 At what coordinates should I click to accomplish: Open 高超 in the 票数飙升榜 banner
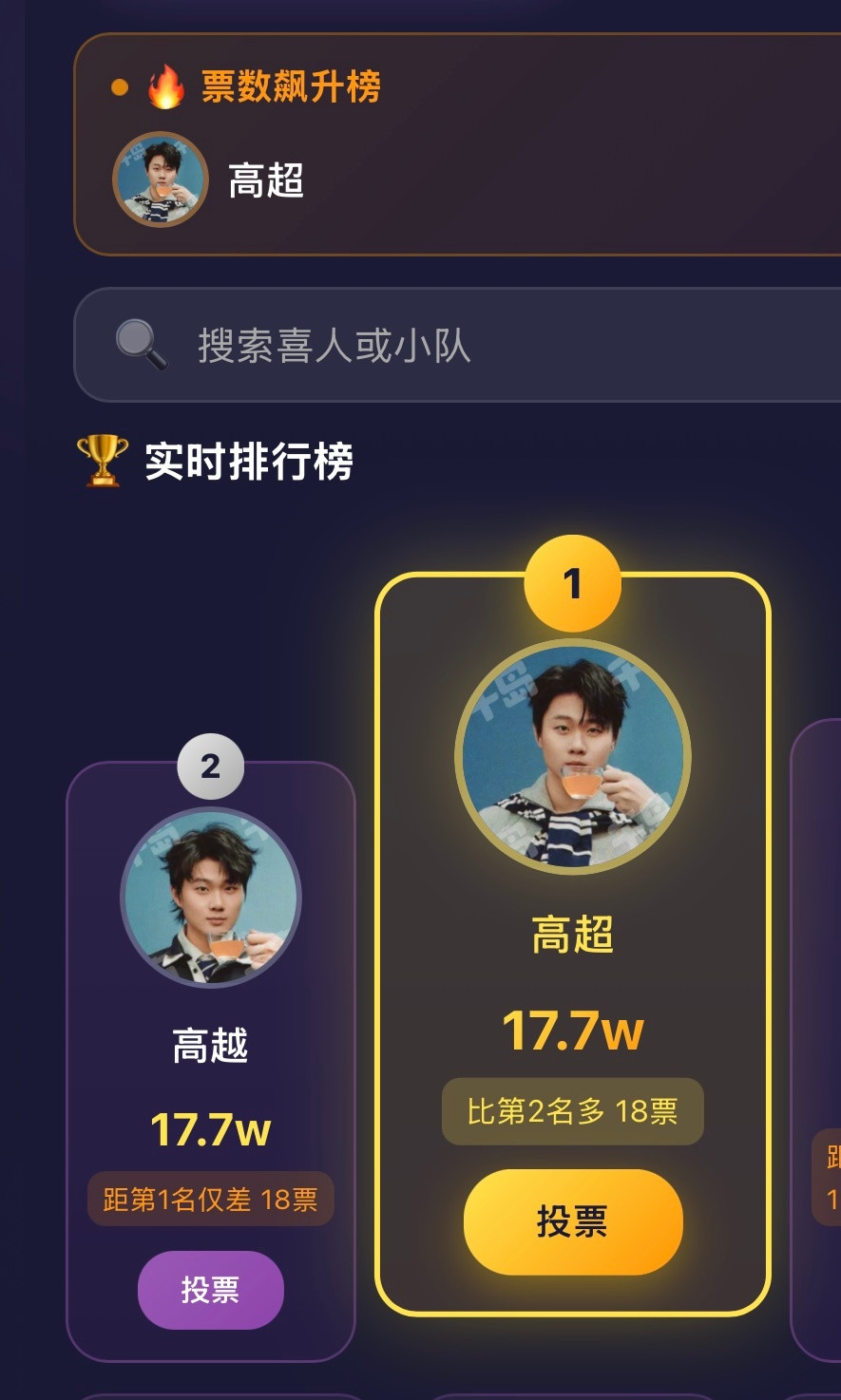coord(209,180)
